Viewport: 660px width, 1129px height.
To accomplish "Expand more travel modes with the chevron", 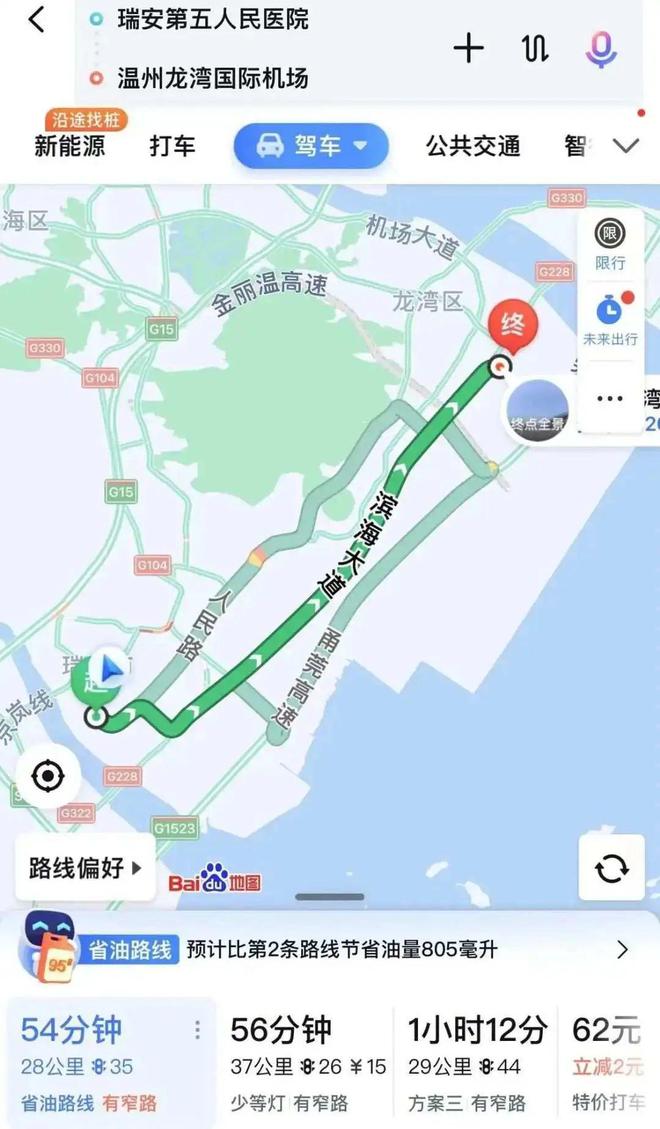I will [625, 146].
